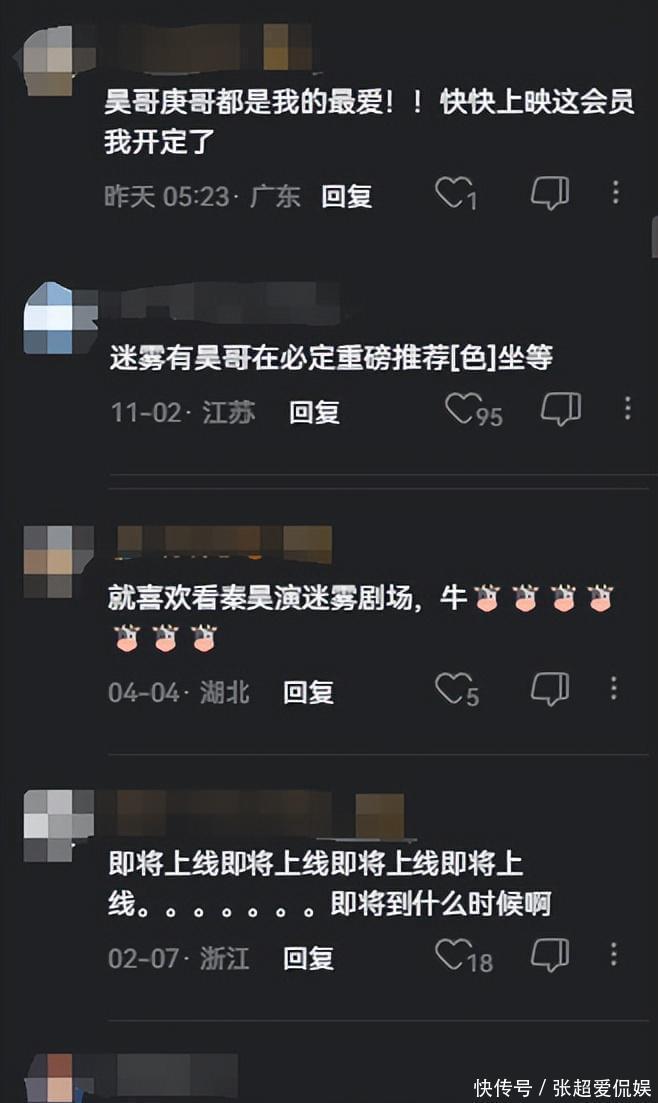Reply to the 11-02 江苏 comment
Image resolution: width=658 pixels, height=1103 pixels.
314,412
